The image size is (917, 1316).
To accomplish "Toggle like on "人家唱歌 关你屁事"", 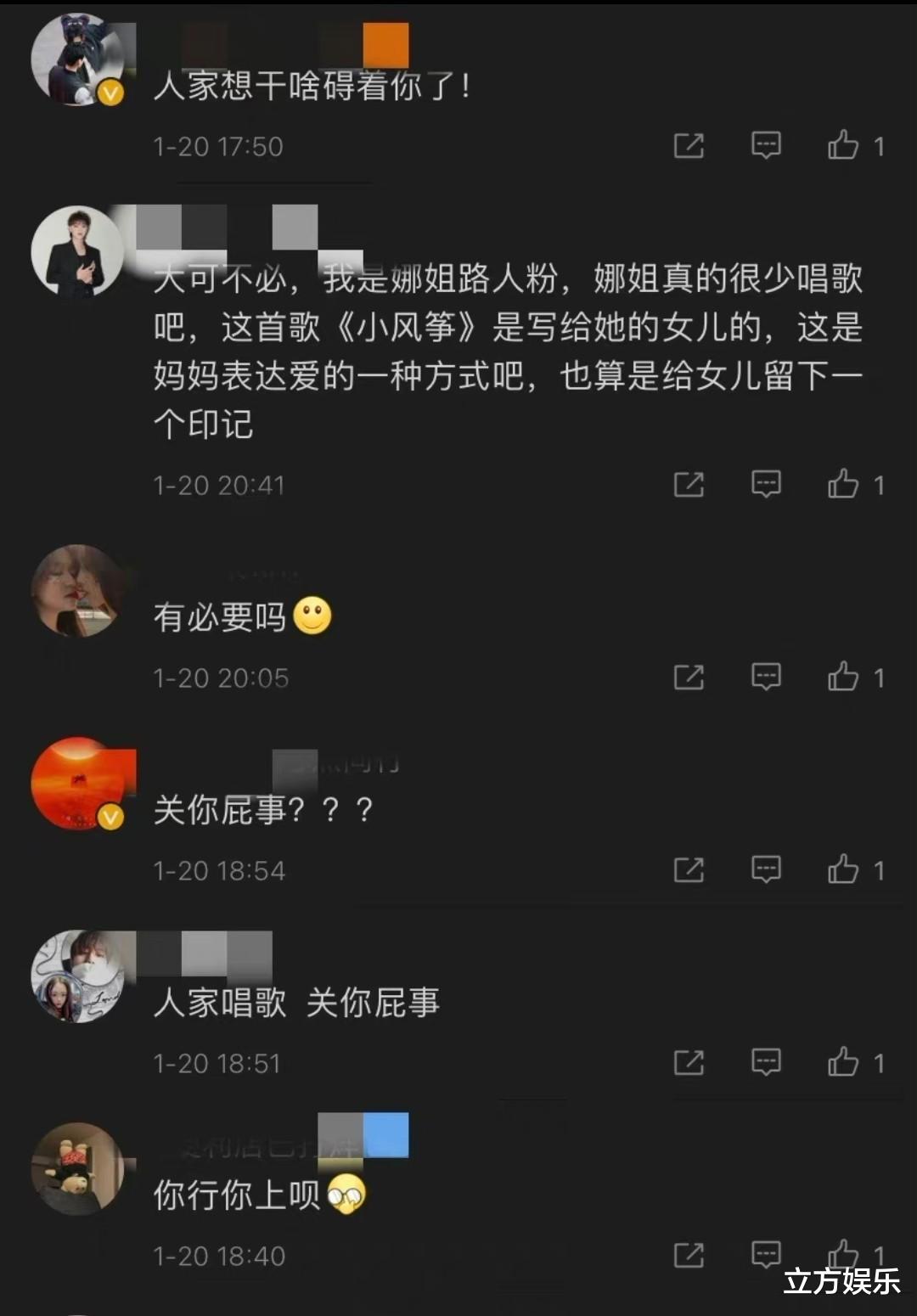I will point(842,1061).
